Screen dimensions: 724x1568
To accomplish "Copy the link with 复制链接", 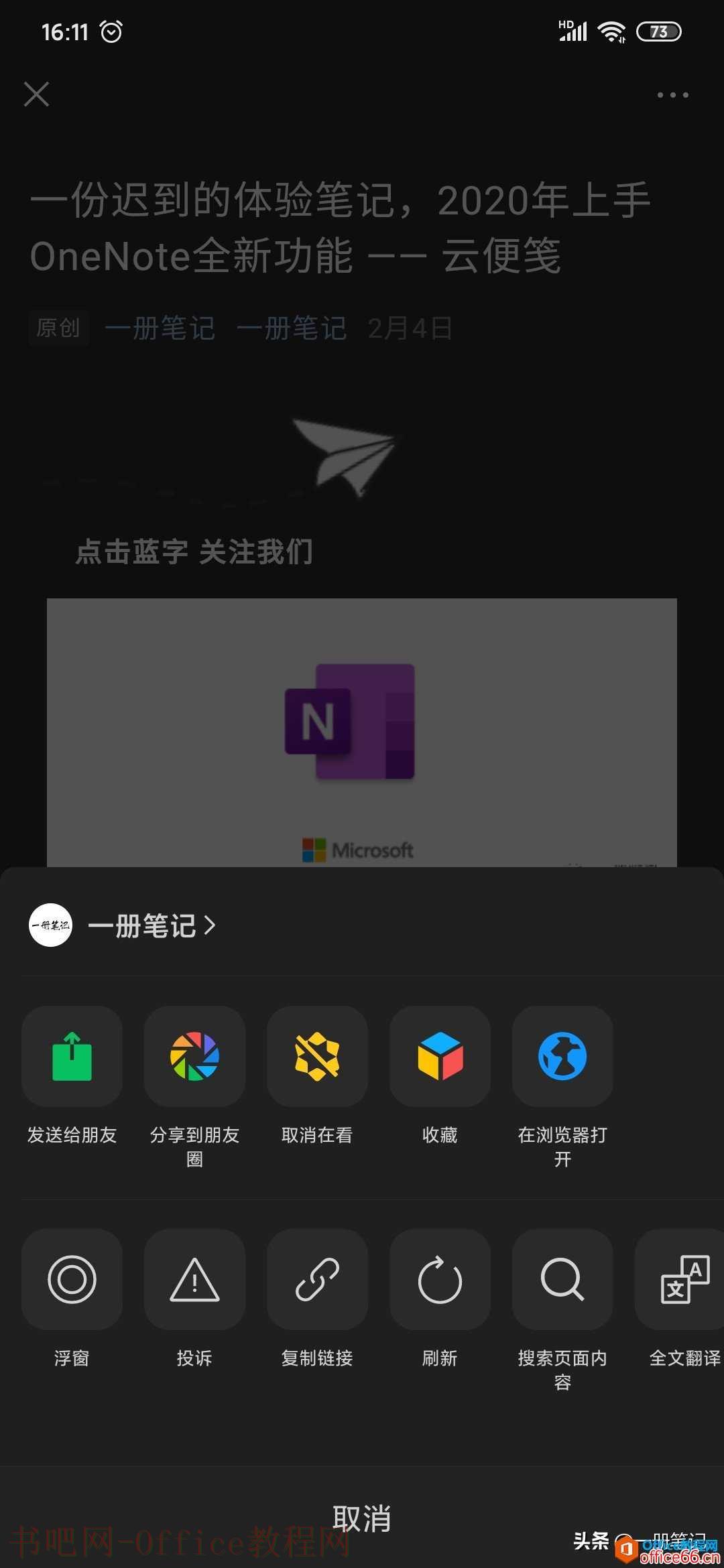I will tap(317, 1280).
